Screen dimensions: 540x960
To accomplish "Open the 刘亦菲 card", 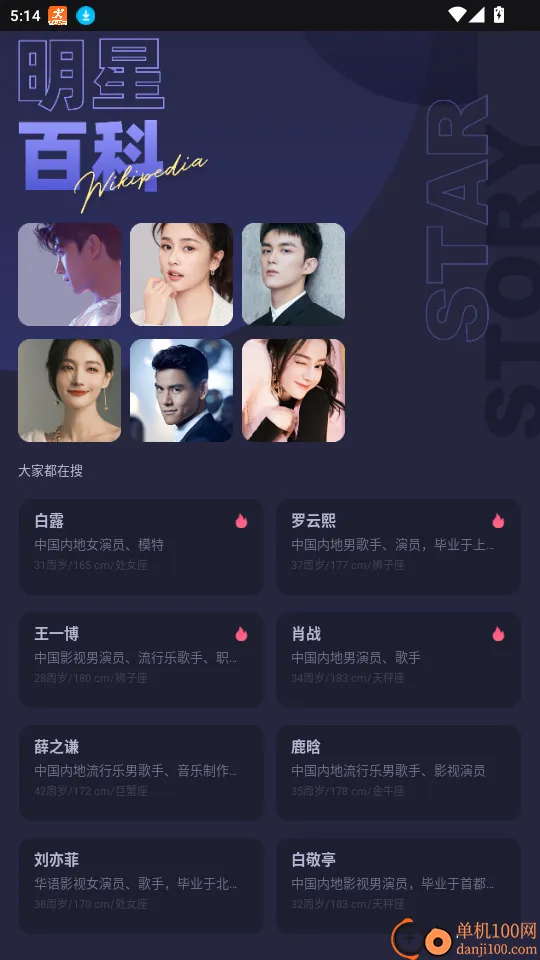I will [141, 886].
